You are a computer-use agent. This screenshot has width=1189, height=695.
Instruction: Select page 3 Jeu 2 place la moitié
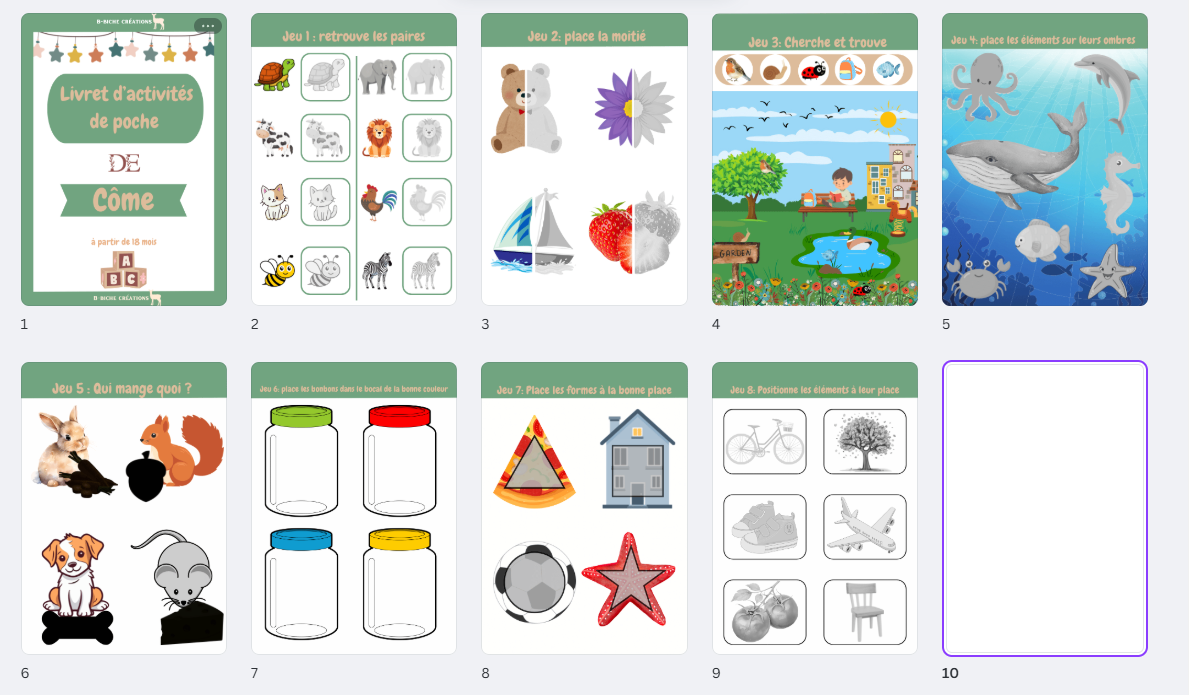584,160
